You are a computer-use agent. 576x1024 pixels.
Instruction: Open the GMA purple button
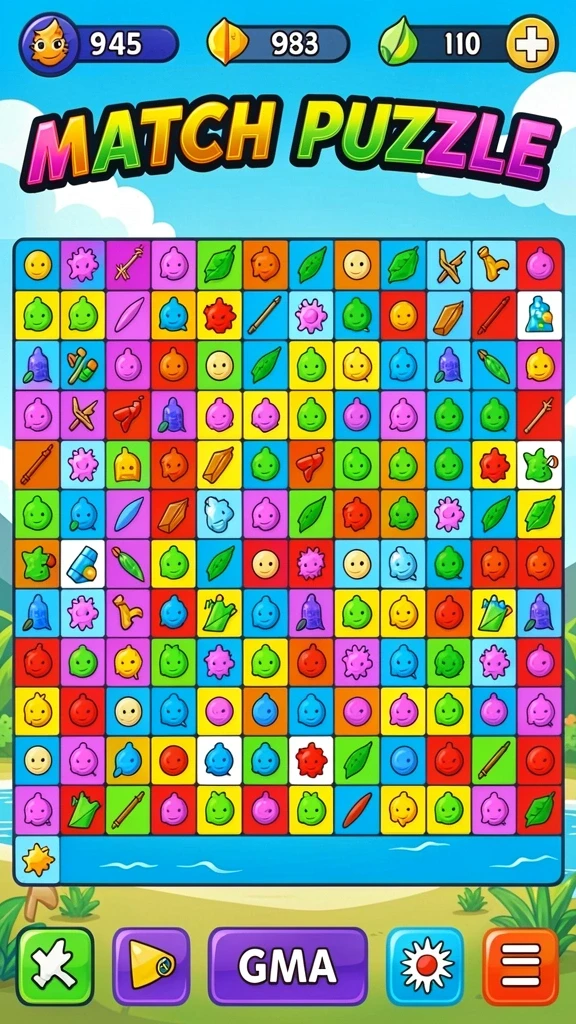pos(287,965)
